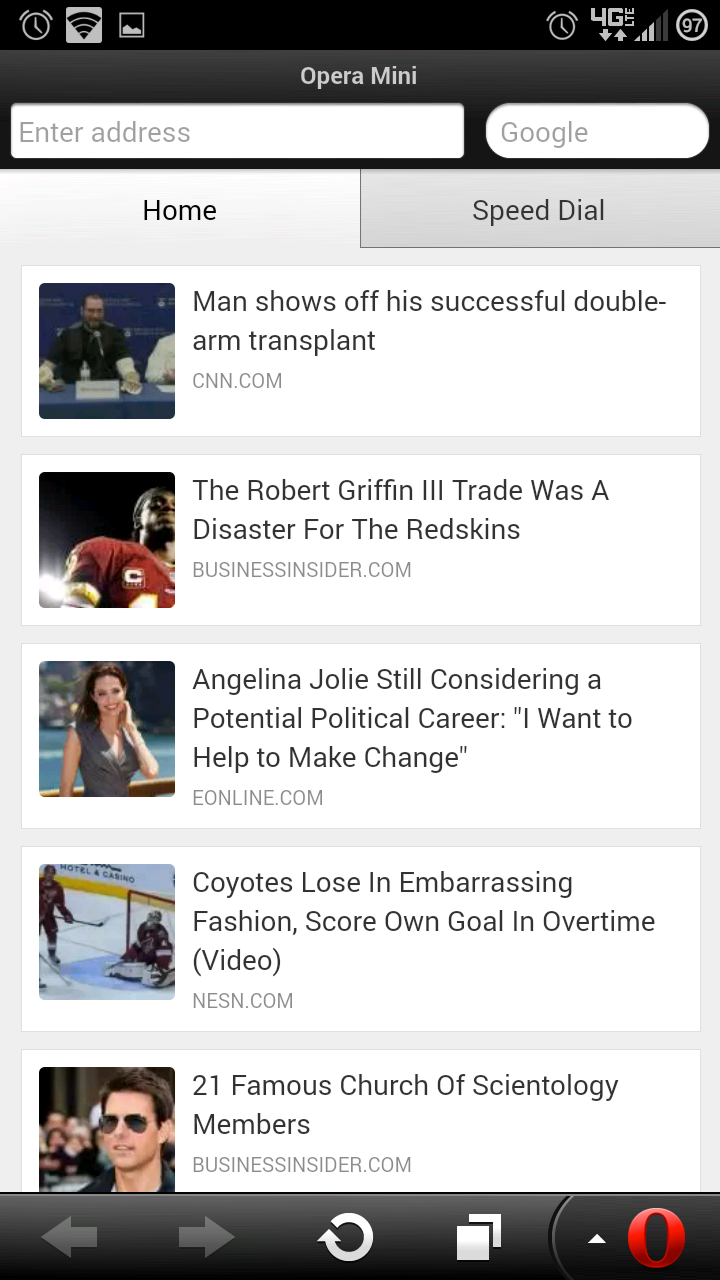Screen dimensions: 720x1280
Task: Switch to the Speed Dial tab
Action: [538, 210]
